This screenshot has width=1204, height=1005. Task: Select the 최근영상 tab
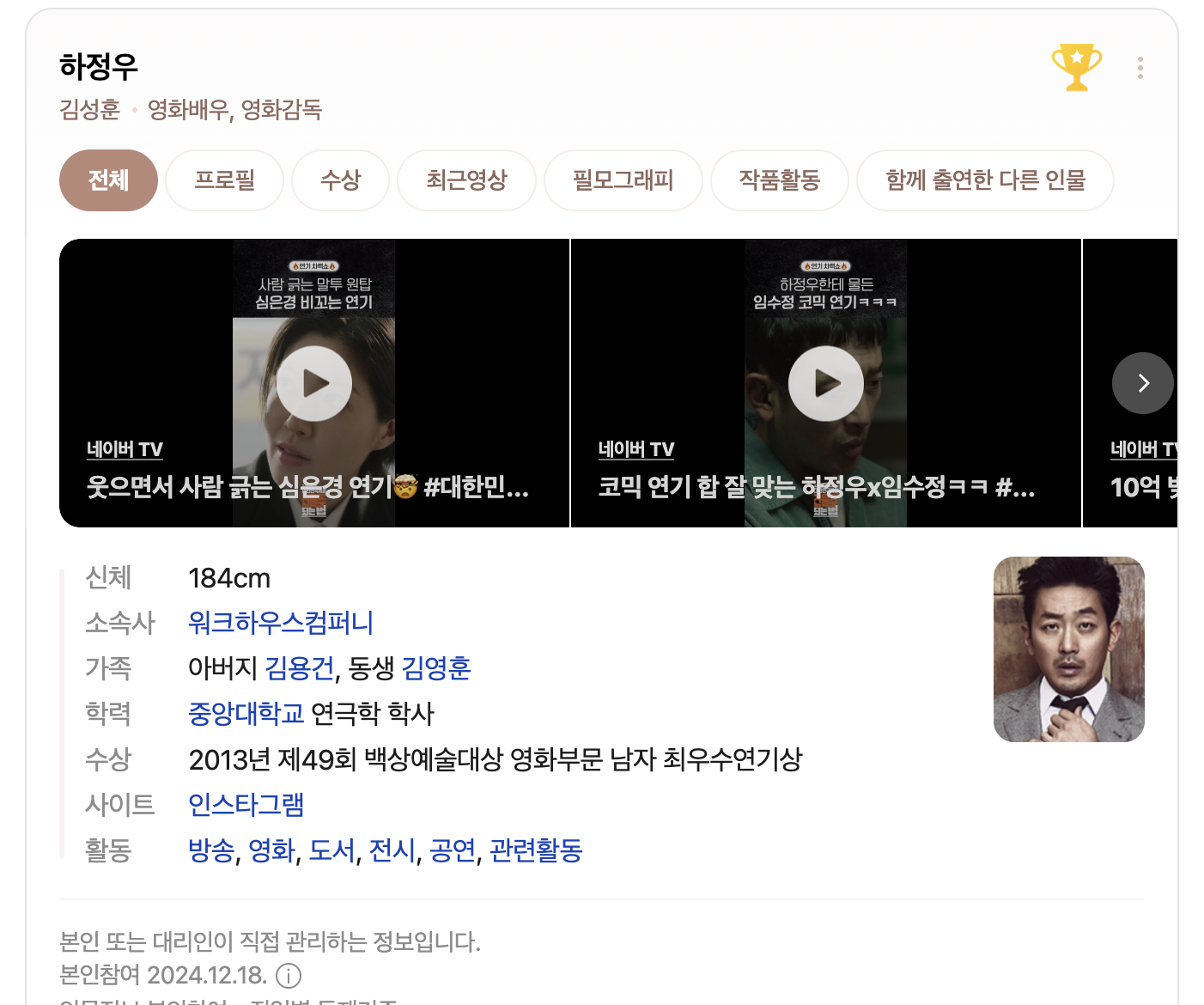click(466, 180)
